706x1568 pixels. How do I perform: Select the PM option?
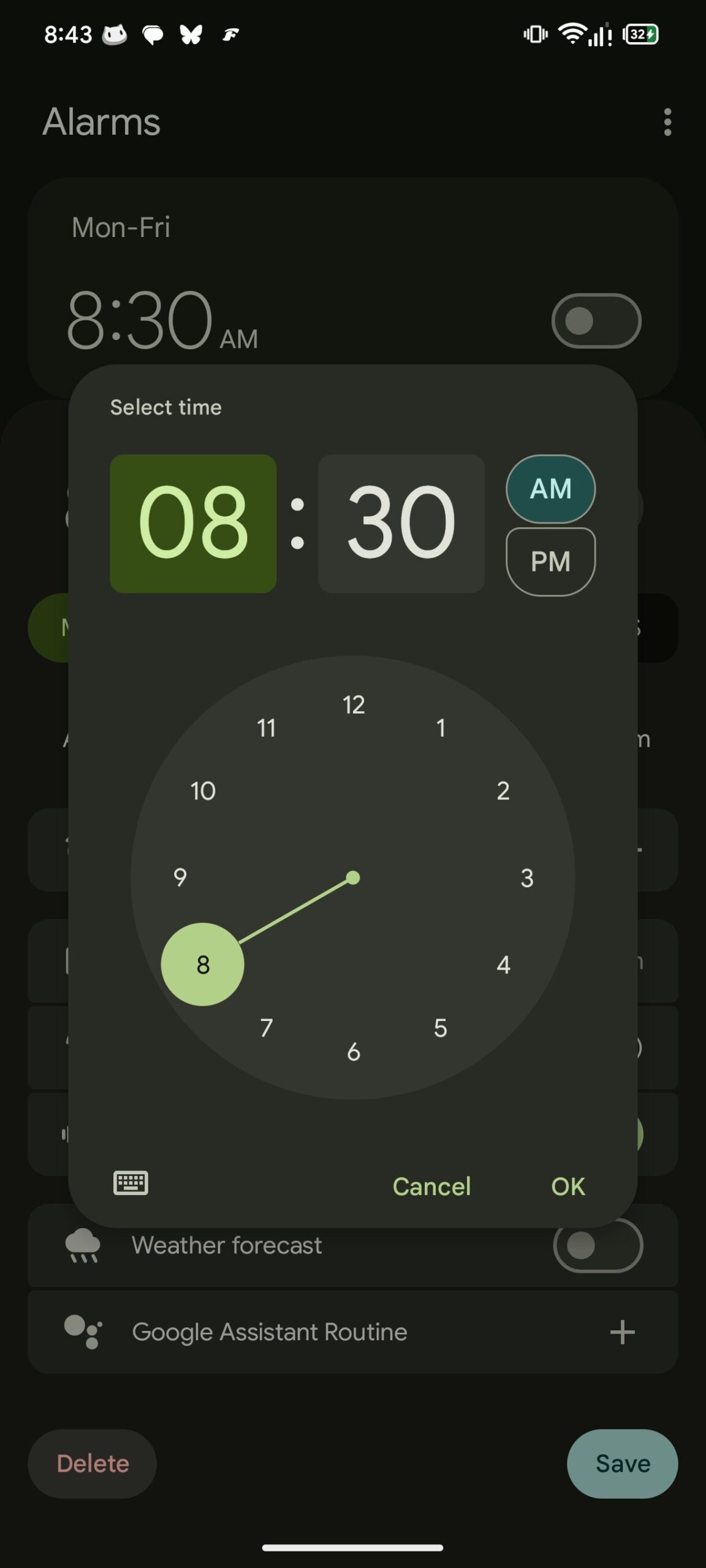(550, 561)
